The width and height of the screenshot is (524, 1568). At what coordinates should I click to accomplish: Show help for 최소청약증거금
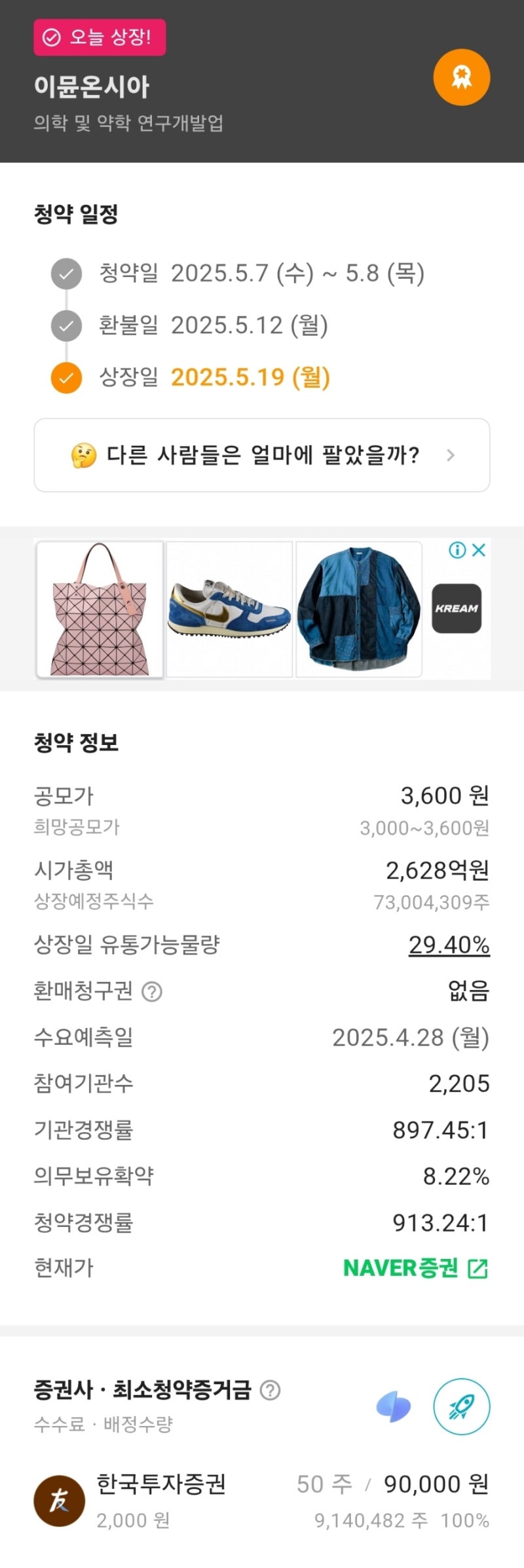pyautogui.click(x=270, y=1390)
